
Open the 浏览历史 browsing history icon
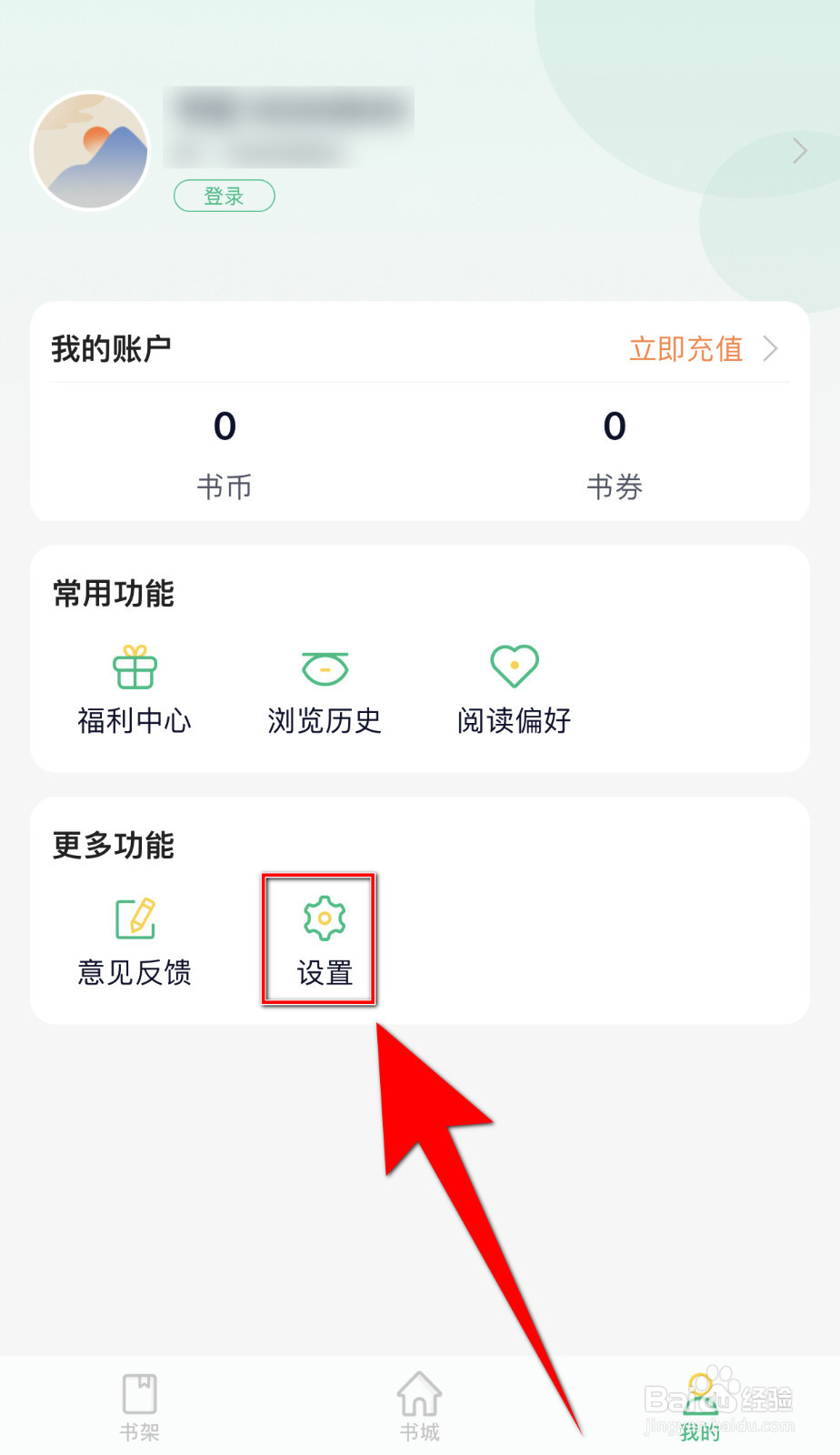tap(325, 667)
